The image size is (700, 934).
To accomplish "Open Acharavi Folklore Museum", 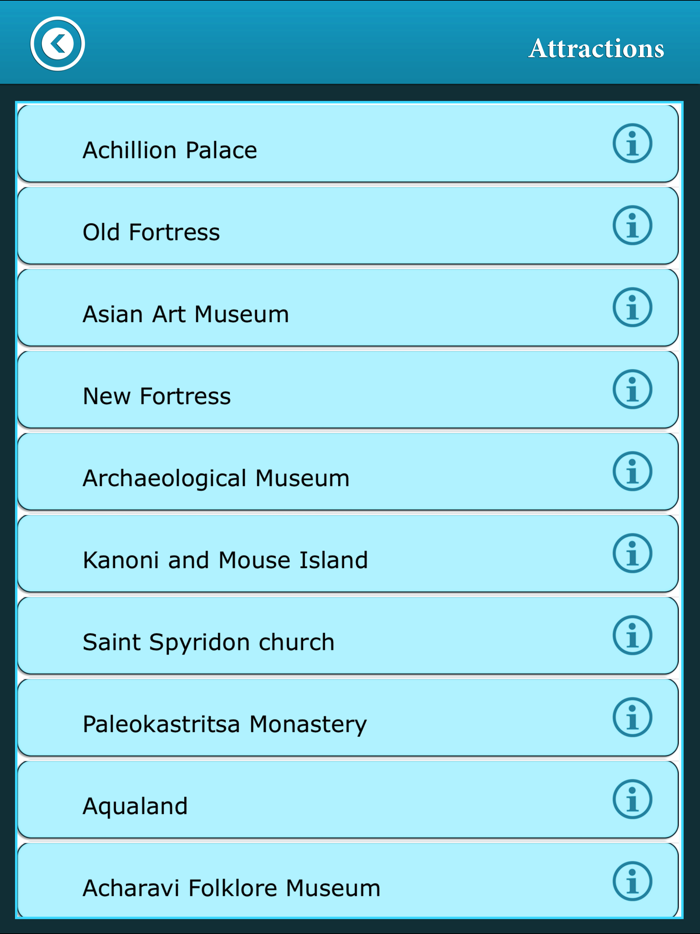I will pos(231,887).
